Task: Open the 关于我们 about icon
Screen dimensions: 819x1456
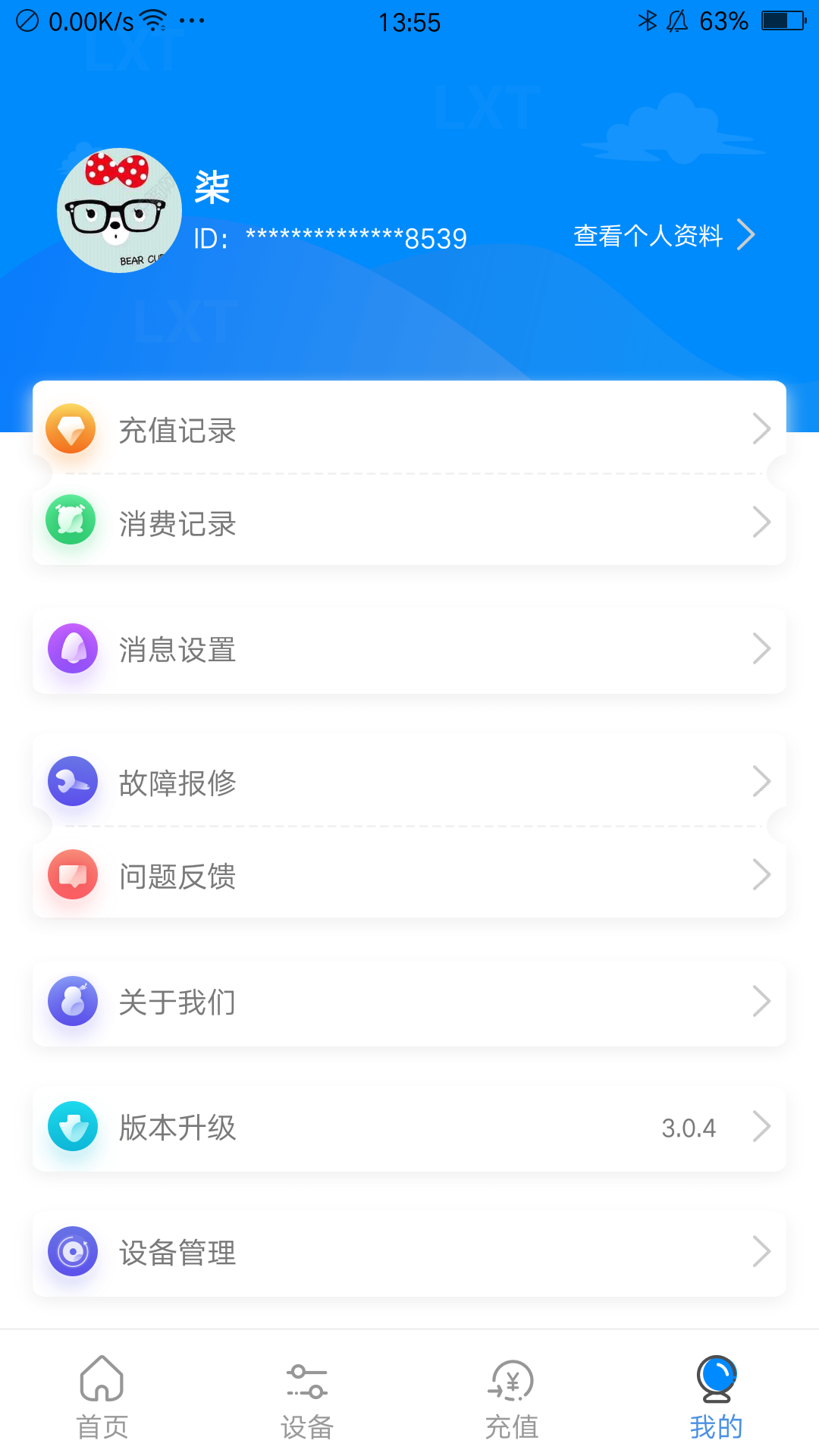Action: (x=71, y=1001)
